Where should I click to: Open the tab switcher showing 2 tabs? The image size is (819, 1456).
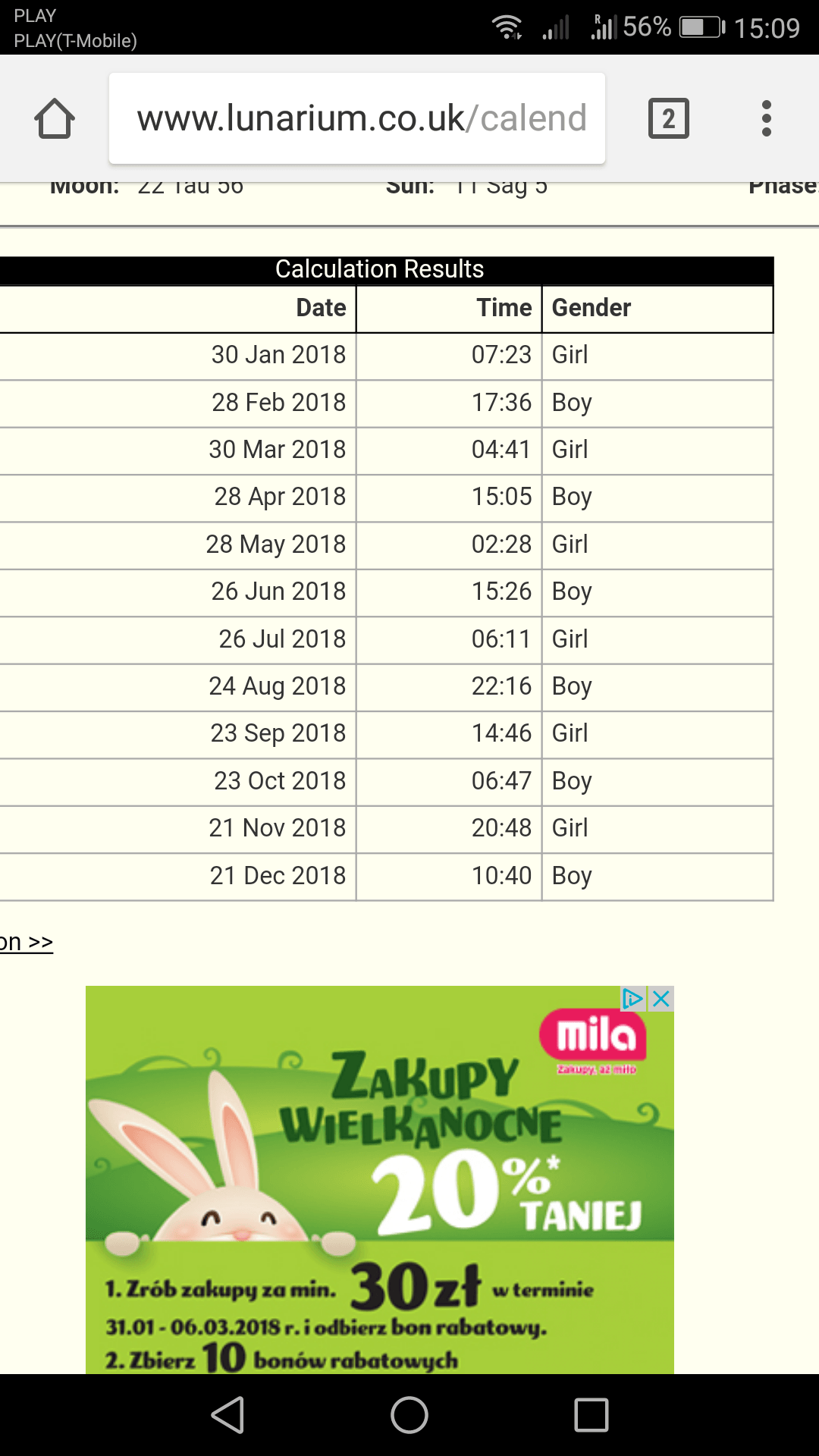[669, 118]
